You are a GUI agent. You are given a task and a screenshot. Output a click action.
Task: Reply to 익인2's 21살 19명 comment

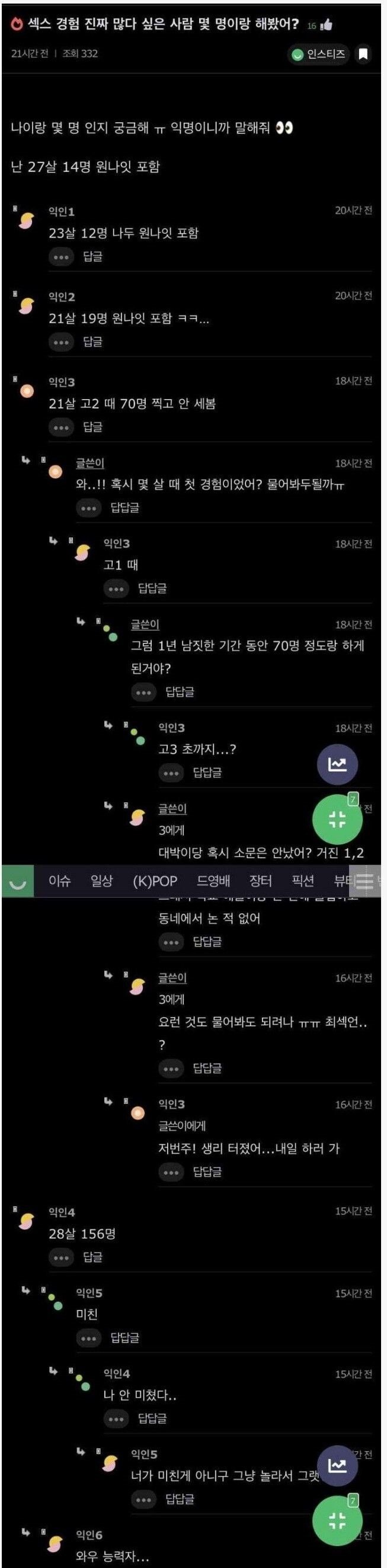click(x=92, y=342)
